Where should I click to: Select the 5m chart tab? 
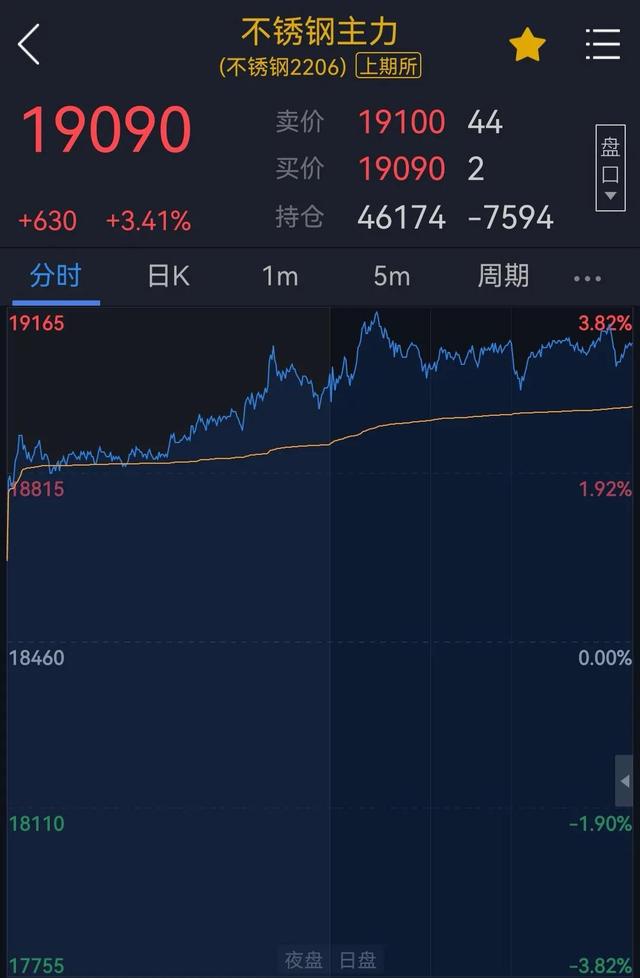coord(391,276)
